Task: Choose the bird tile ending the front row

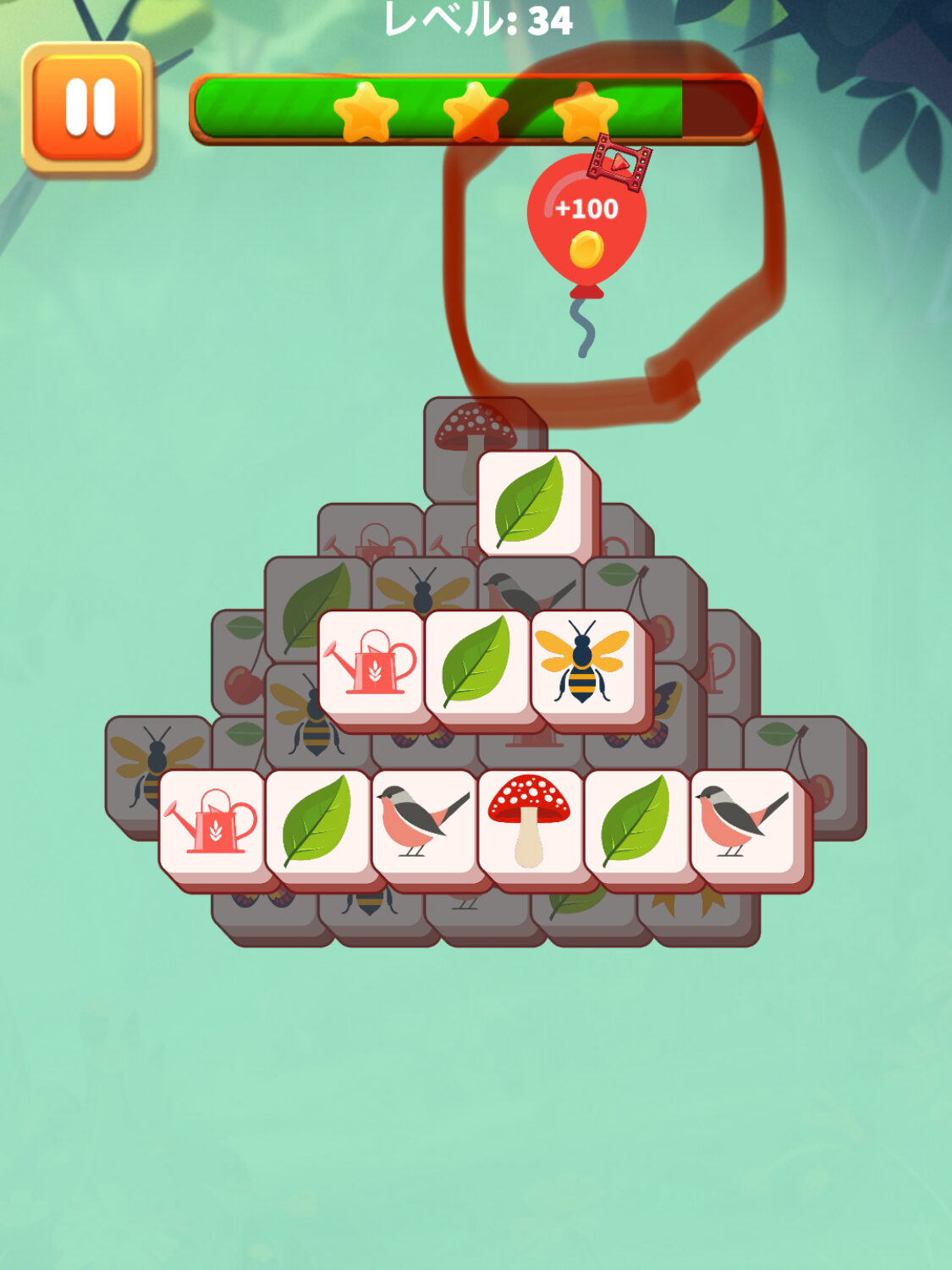Action: coord(742,822)
